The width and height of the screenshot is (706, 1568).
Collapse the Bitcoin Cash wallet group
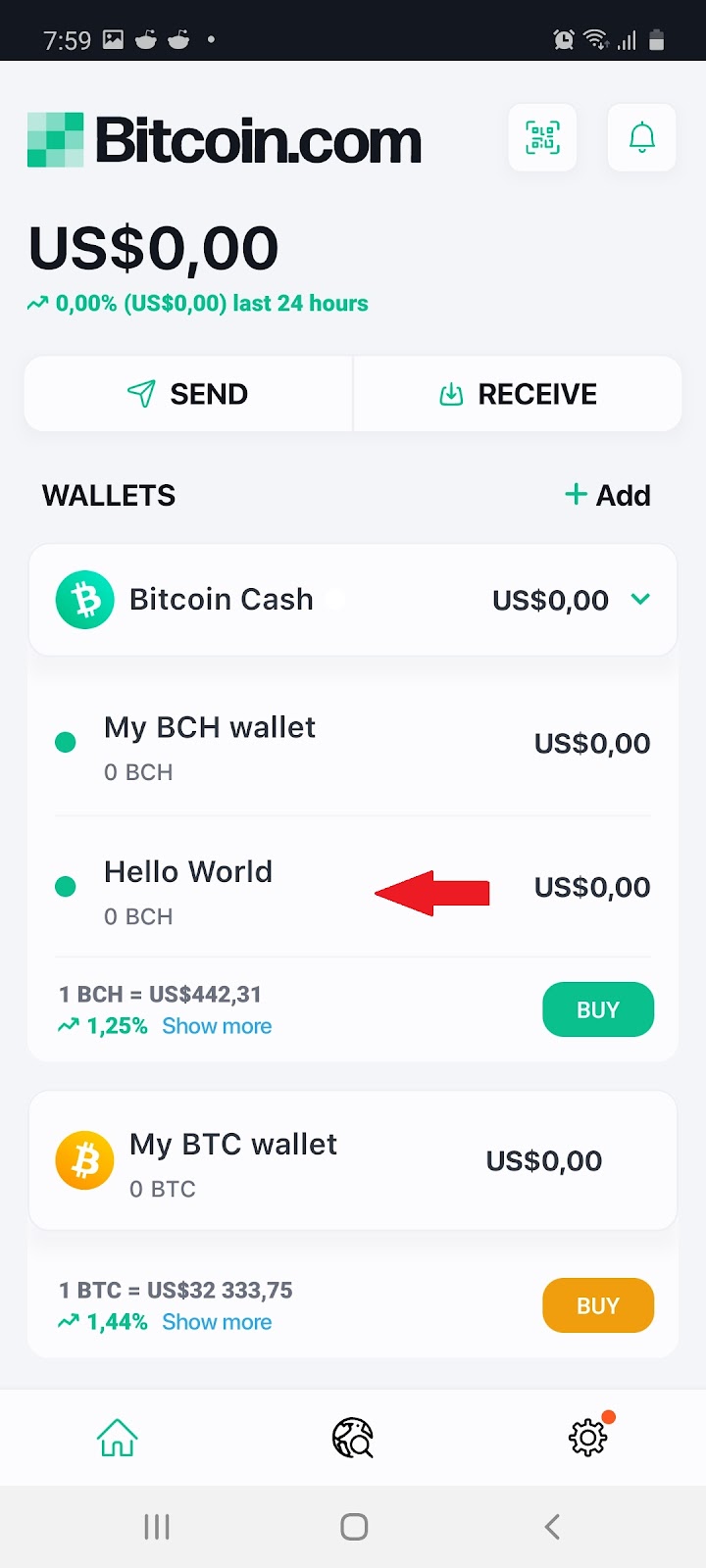tap(640, 599)
